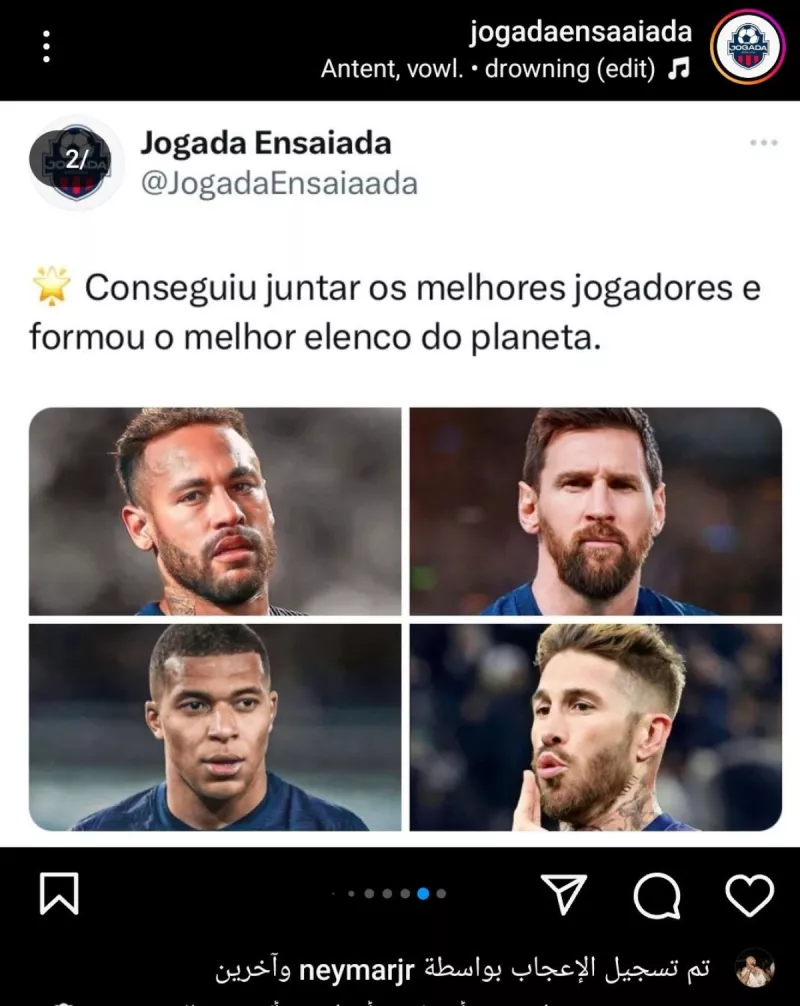This screenshot has height=1006, width=800.
Task: Like this post with the heart icon
Action: (749, 893)
